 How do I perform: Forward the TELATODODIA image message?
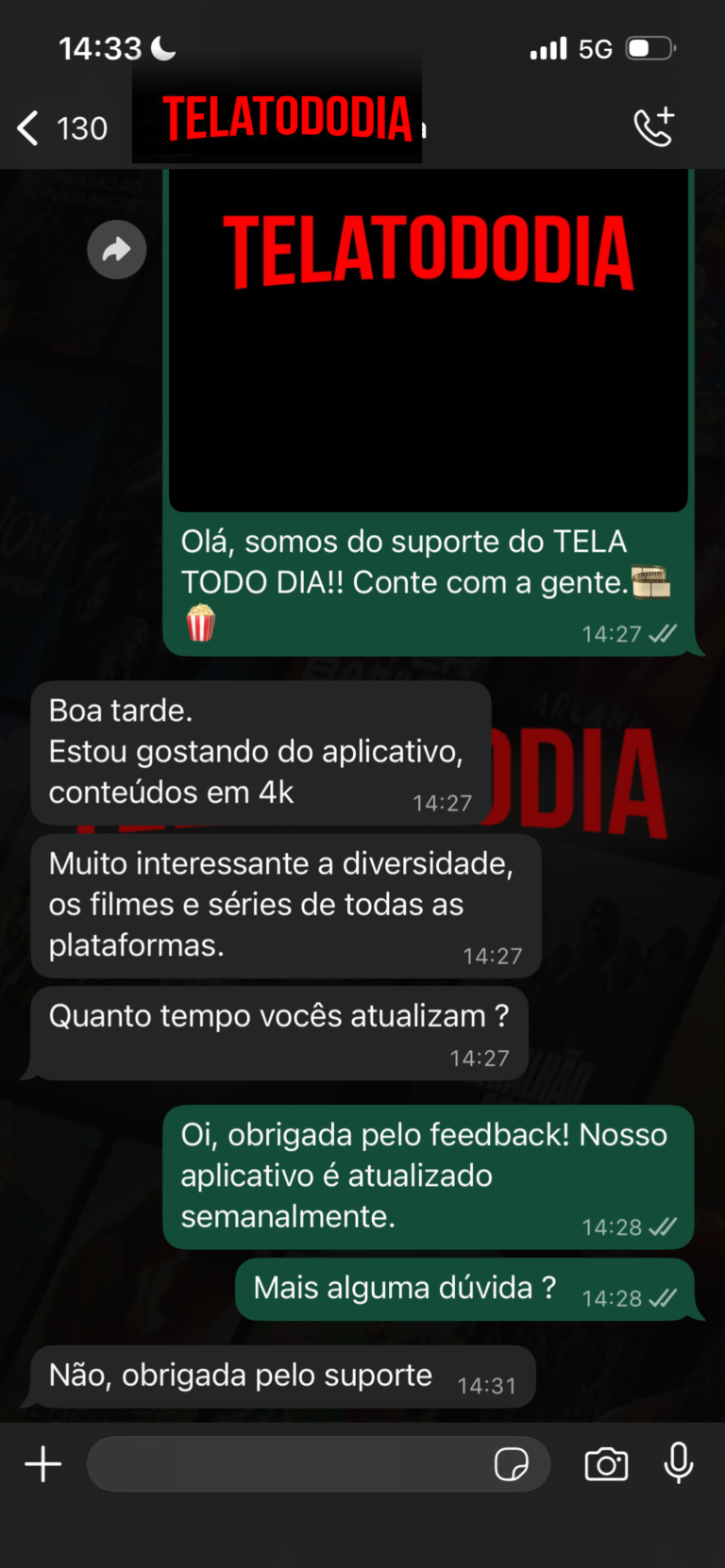coord(117,249)
